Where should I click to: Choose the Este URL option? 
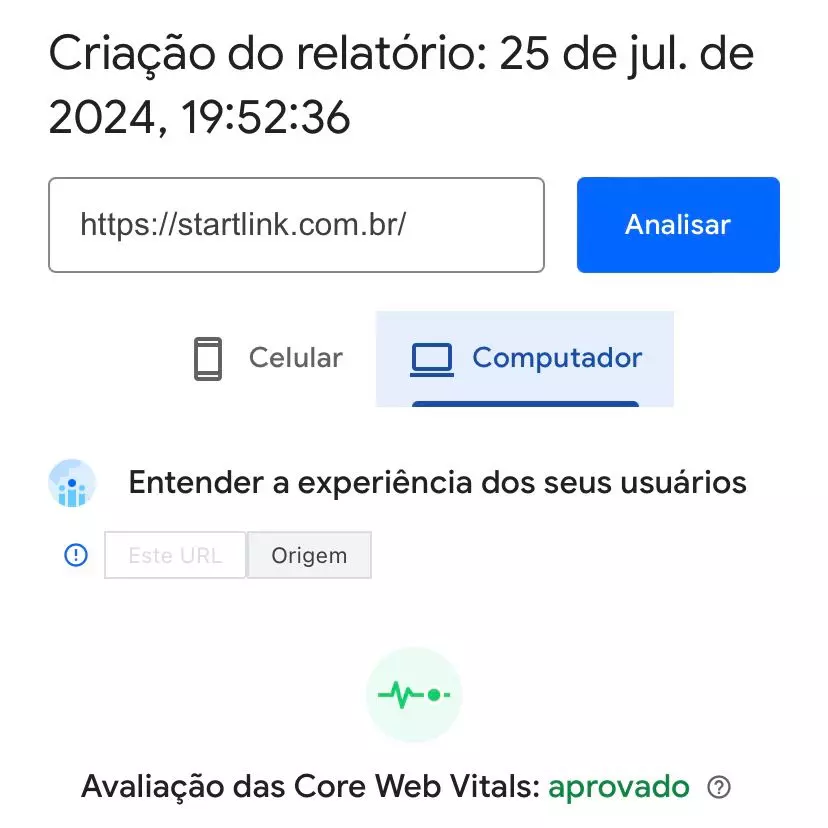point(175,555)
